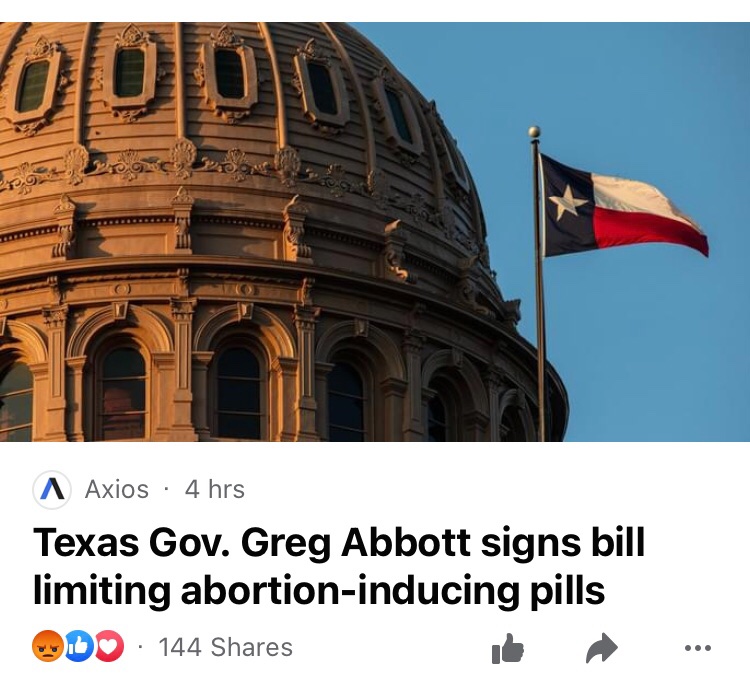This screenshot has width=750, height=694.
Task: Open the post's three-dot options menu
Action: (x=697, y=649)
